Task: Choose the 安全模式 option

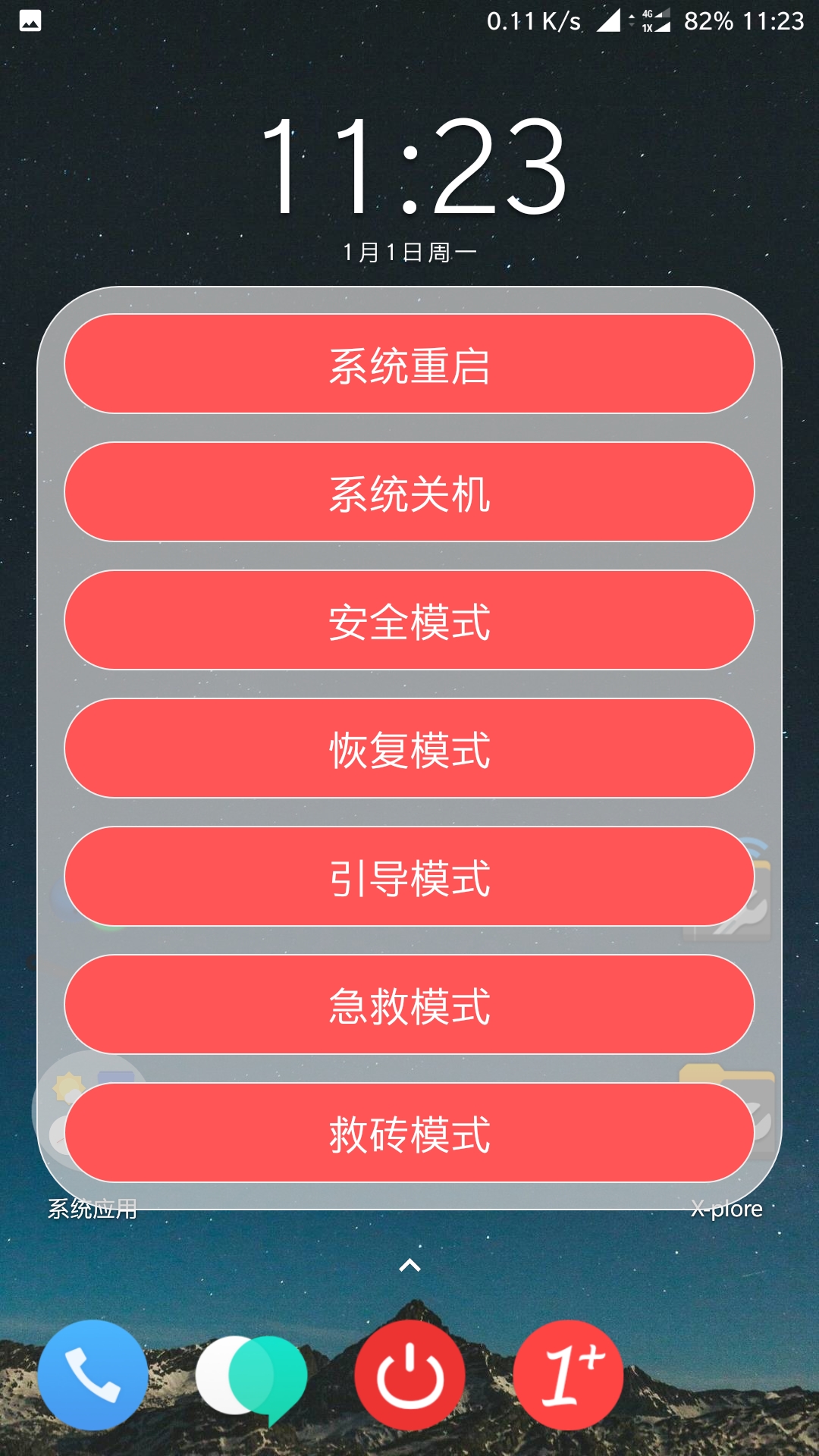Action: (x=409, y=621)
